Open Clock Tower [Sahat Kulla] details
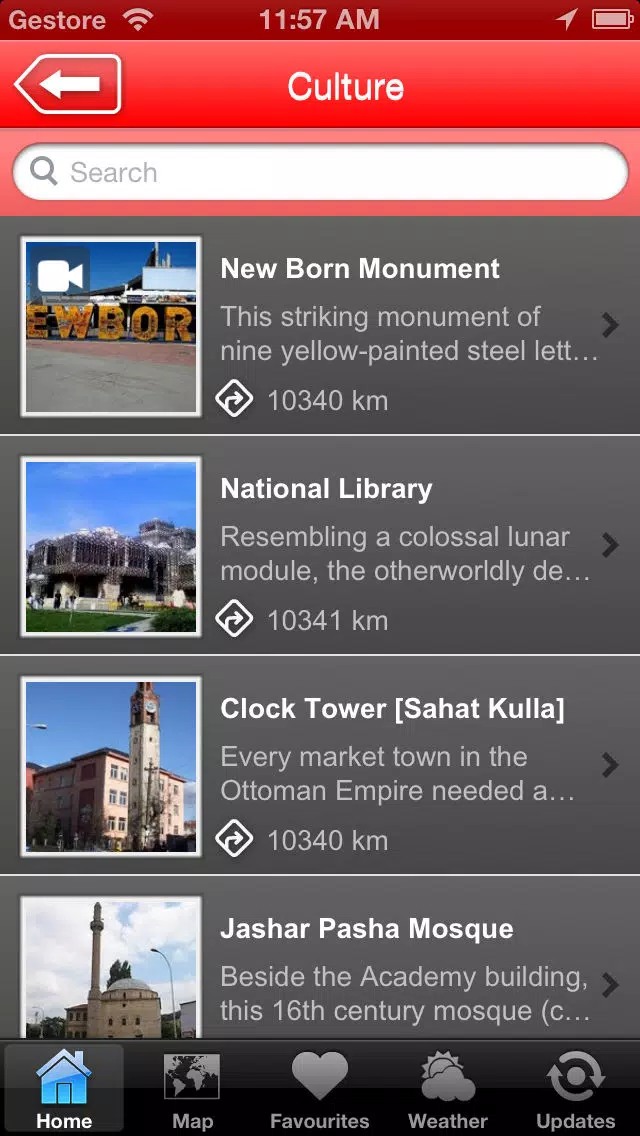 320,766
